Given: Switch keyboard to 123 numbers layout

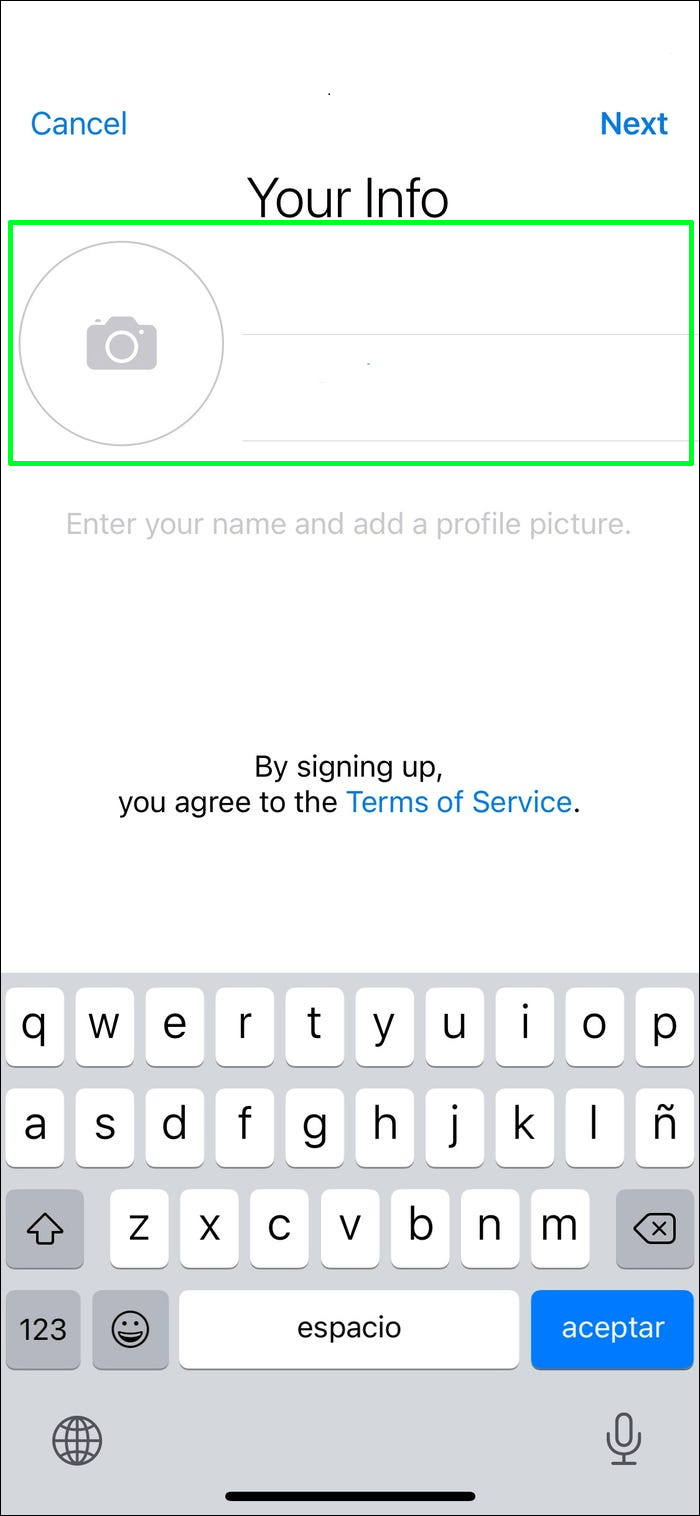Looking at the screenshot, I should tap(43, 1329).
